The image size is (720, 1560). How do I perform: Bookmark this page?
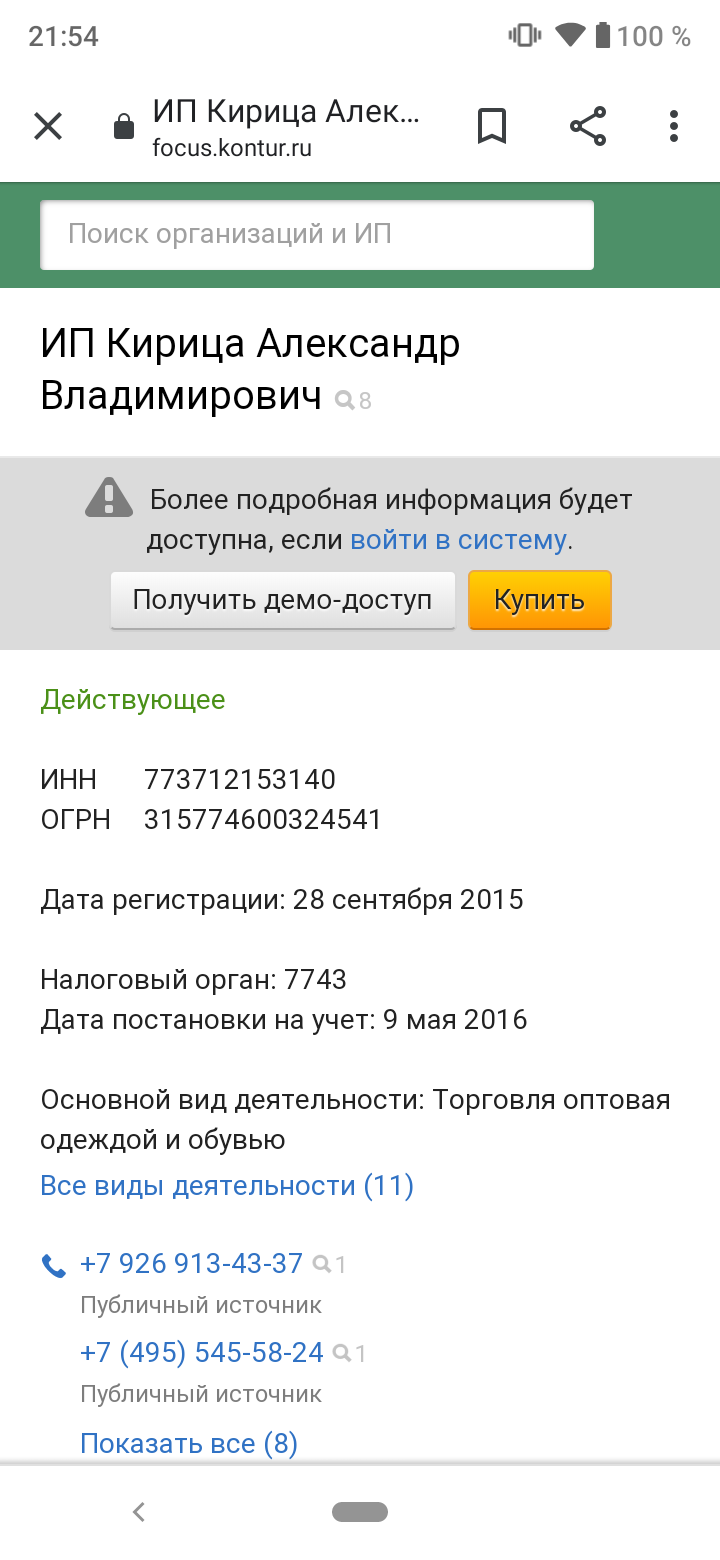point(491,127)
